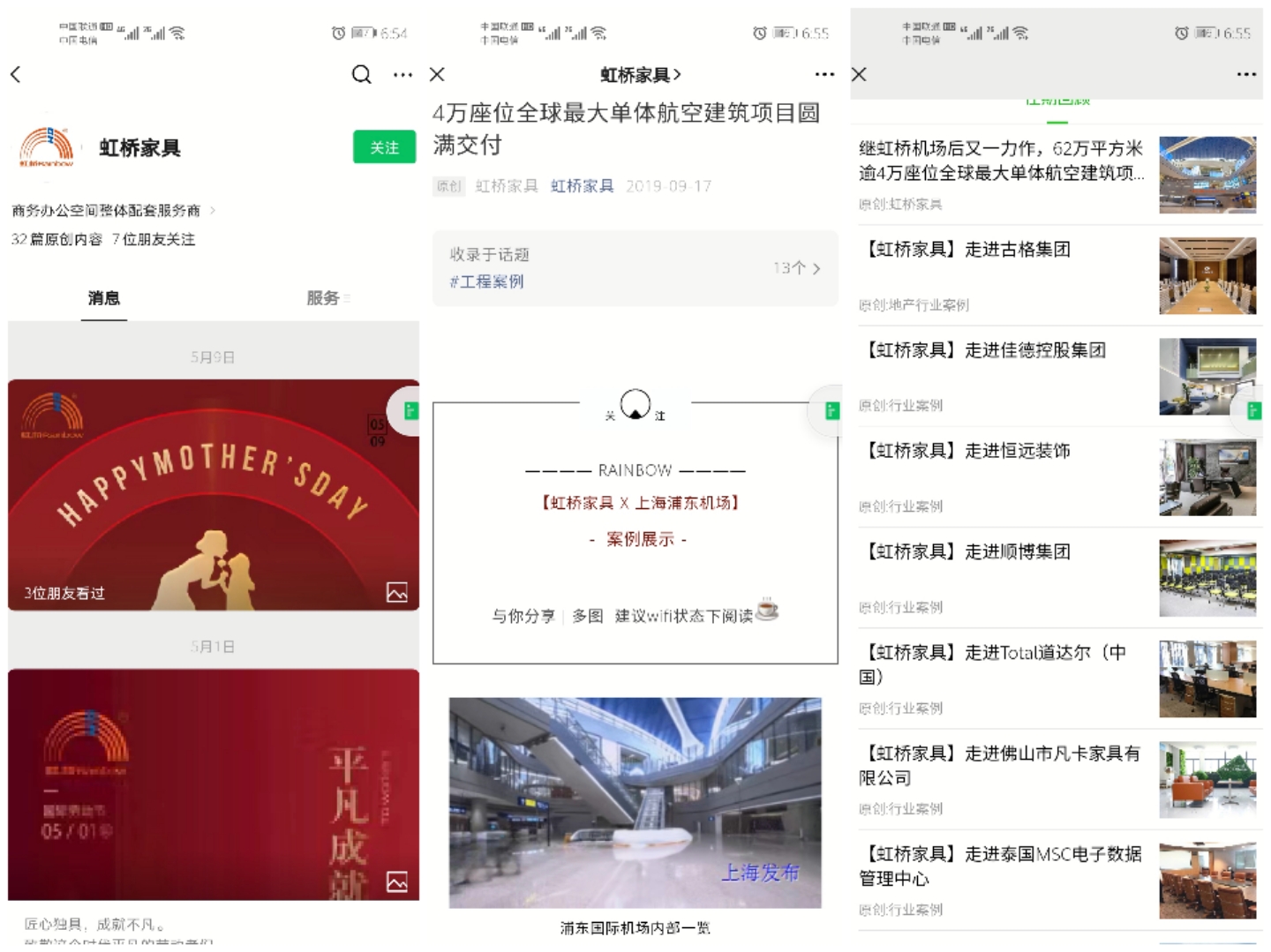Follow 虹桥家具 with the green 关注 button
1271x952 pixels.
(384, 147)
